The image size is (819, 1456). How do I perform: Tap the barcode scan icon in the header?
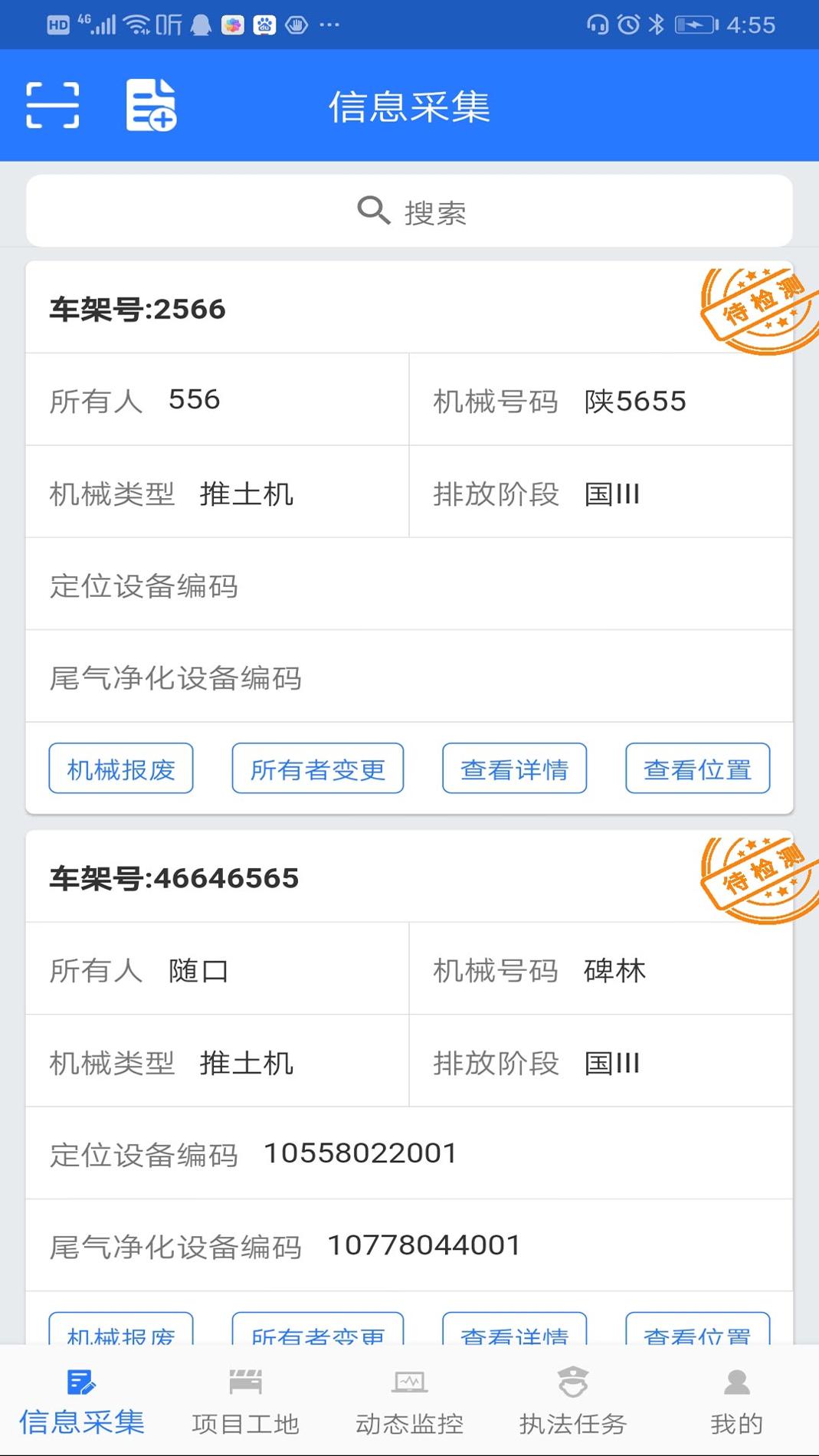[x=52, y=106]
